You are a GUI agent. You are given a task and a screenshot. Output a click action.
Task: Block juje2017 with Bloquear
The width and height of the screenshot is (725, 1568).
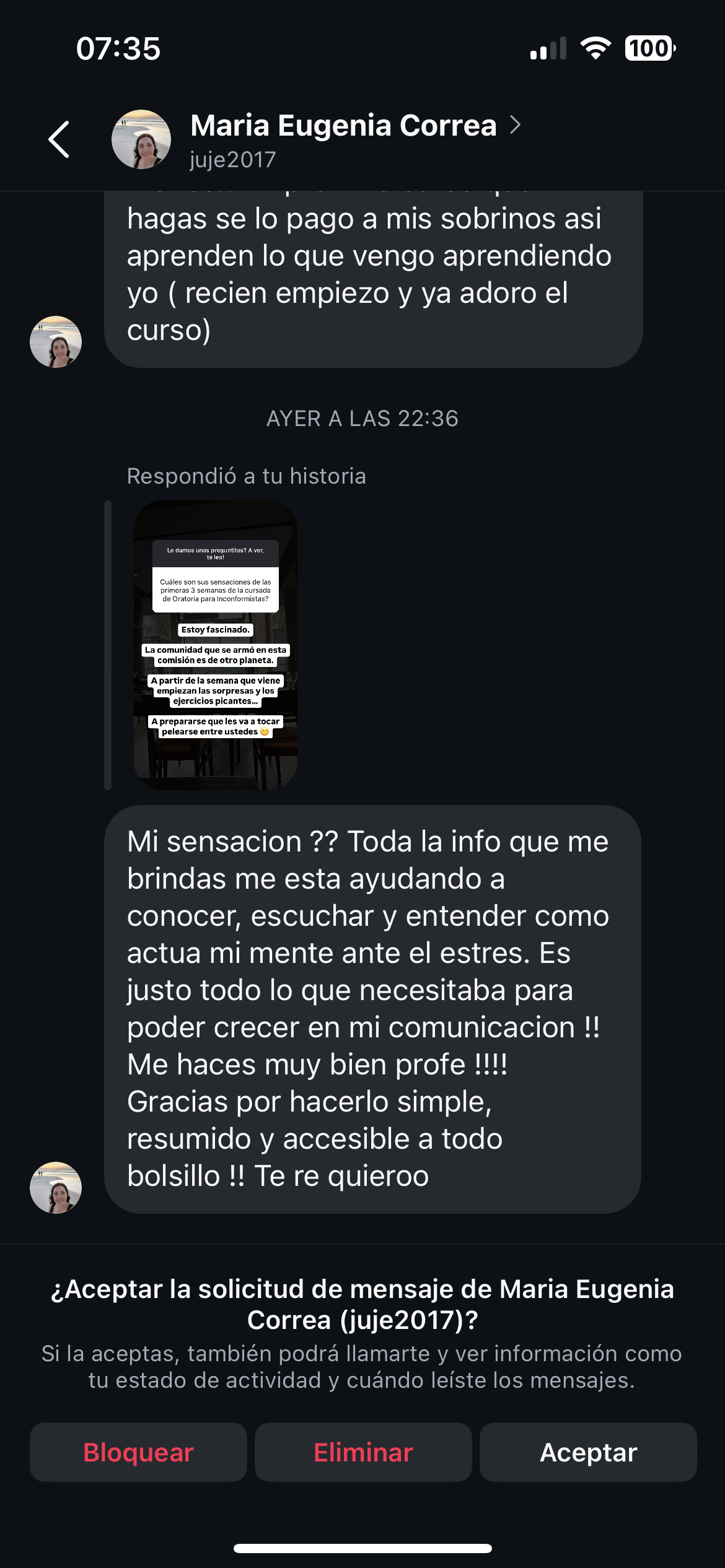click(138, 1452)
